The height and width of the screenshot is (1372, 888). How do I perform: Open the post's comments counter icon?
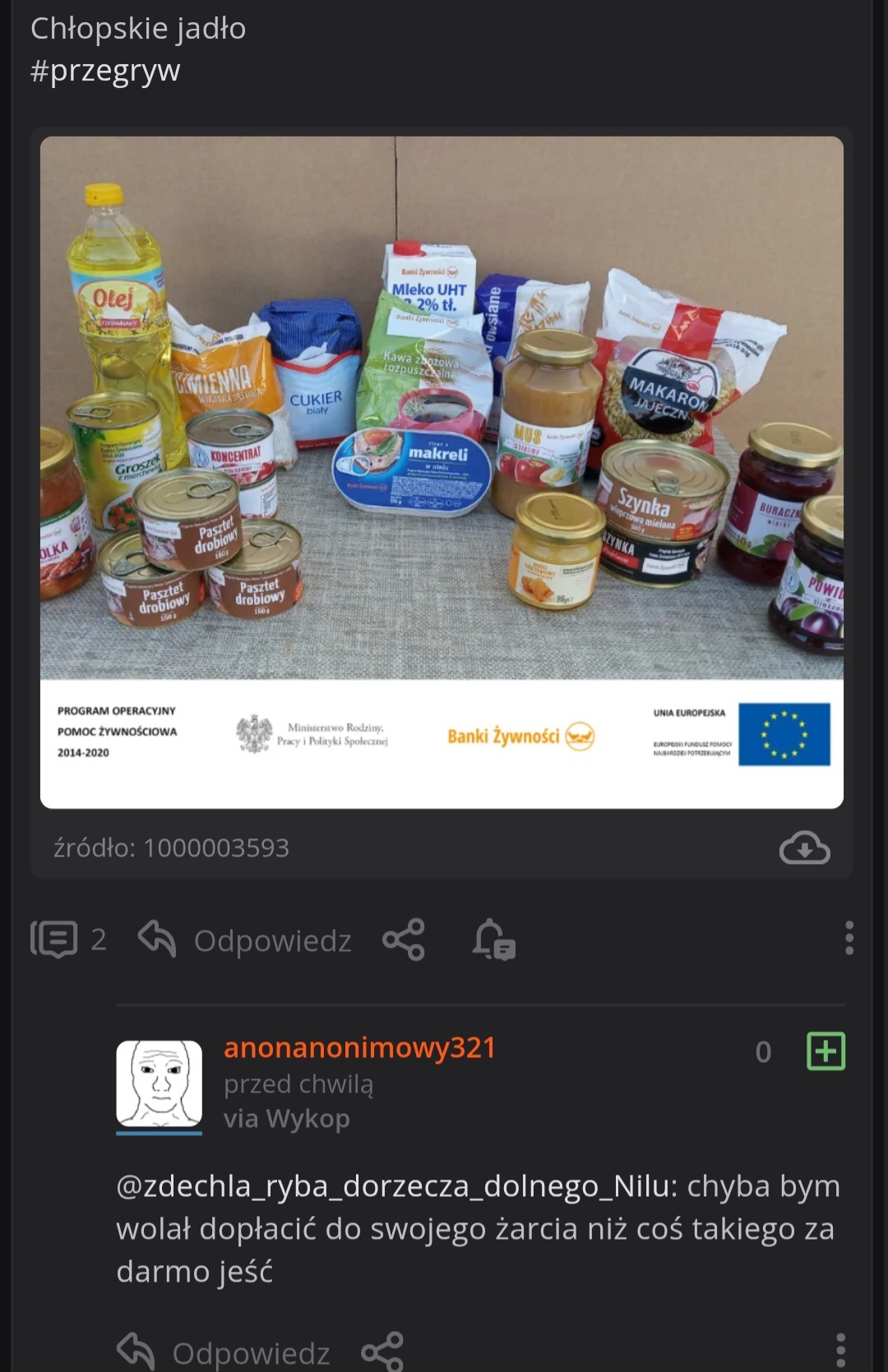pyautogui.click(x=54, y=939)
